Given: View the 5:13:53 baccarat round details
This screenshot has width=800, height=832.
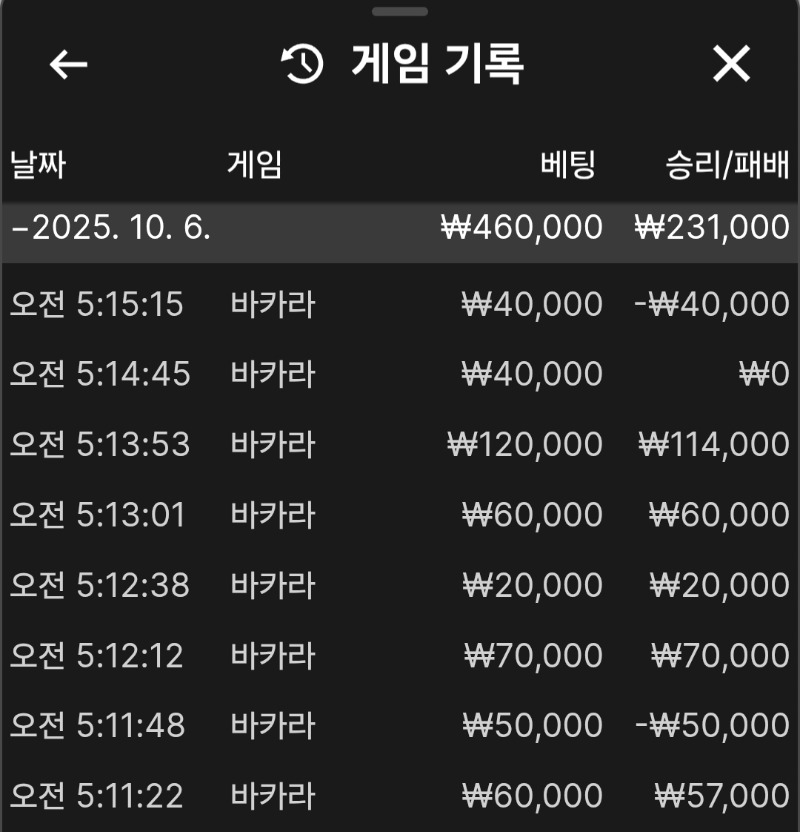Looking at the screenshot, I should point(400,444).
